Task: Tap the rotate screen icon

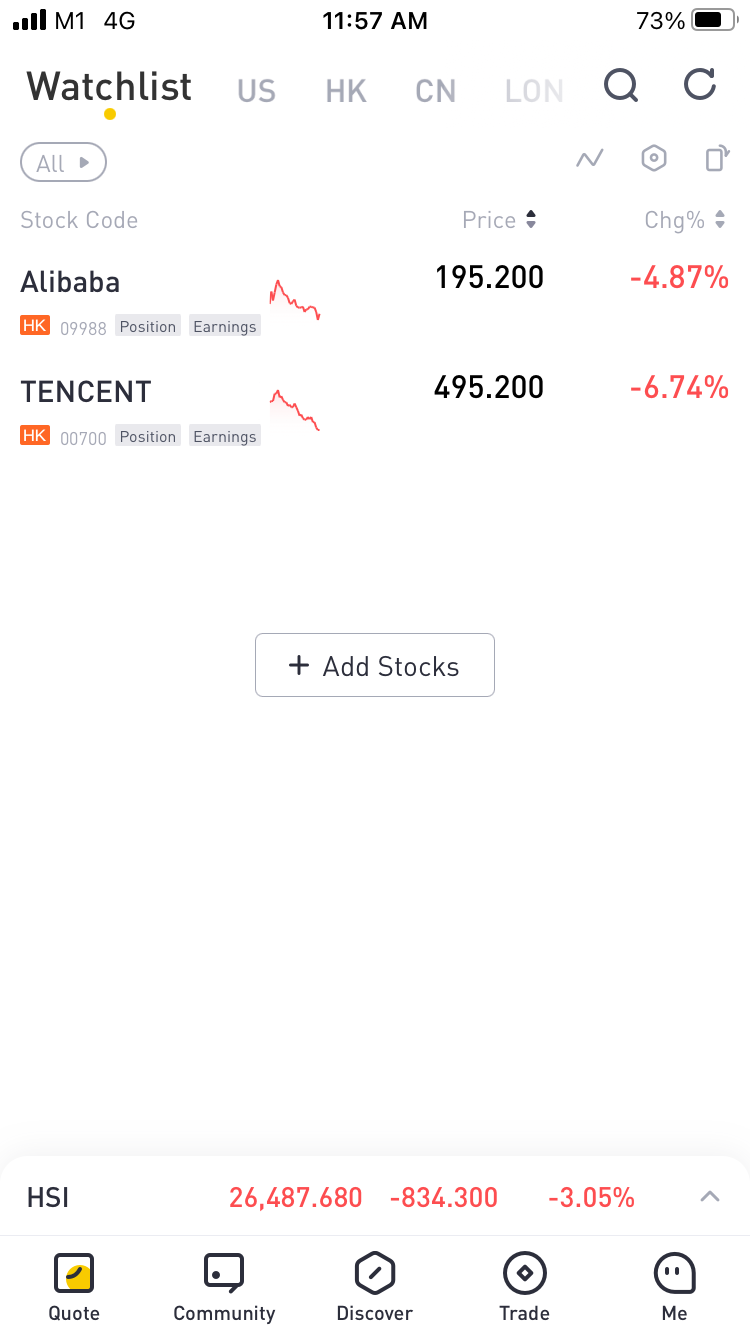Action: (717, 159)
